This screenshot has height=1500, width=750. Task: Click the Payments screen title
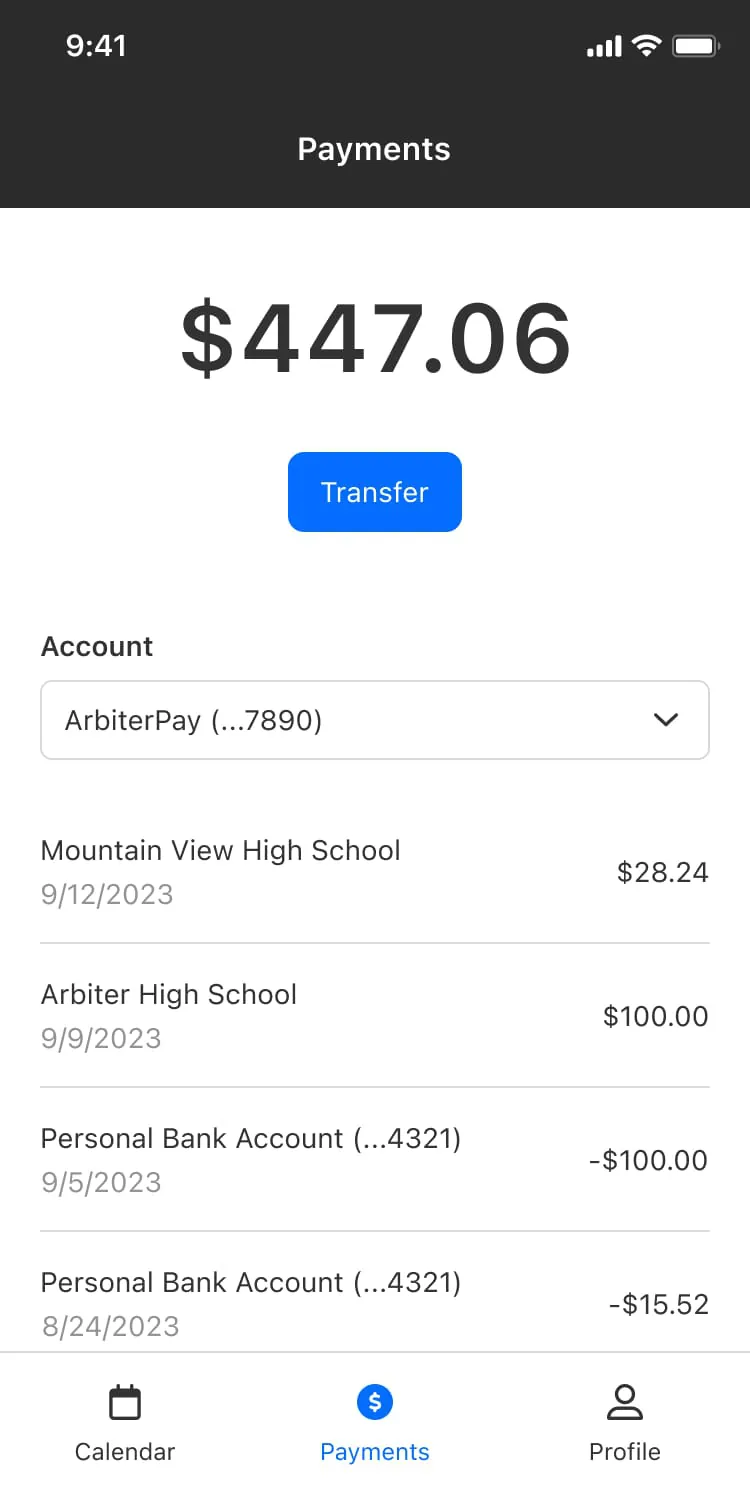(x=374, y=148)
